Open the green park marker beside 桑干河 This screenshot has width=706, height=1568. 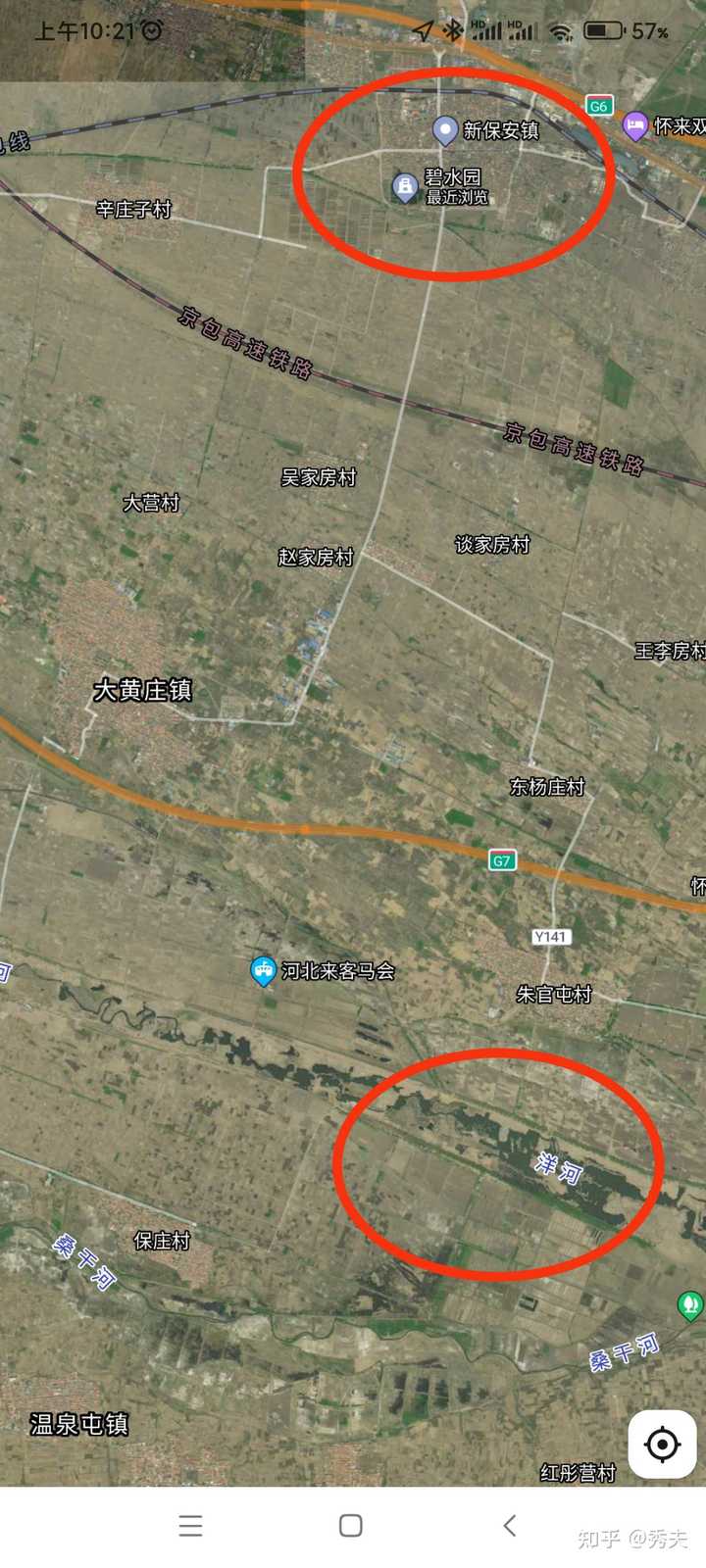[690, 1304]
